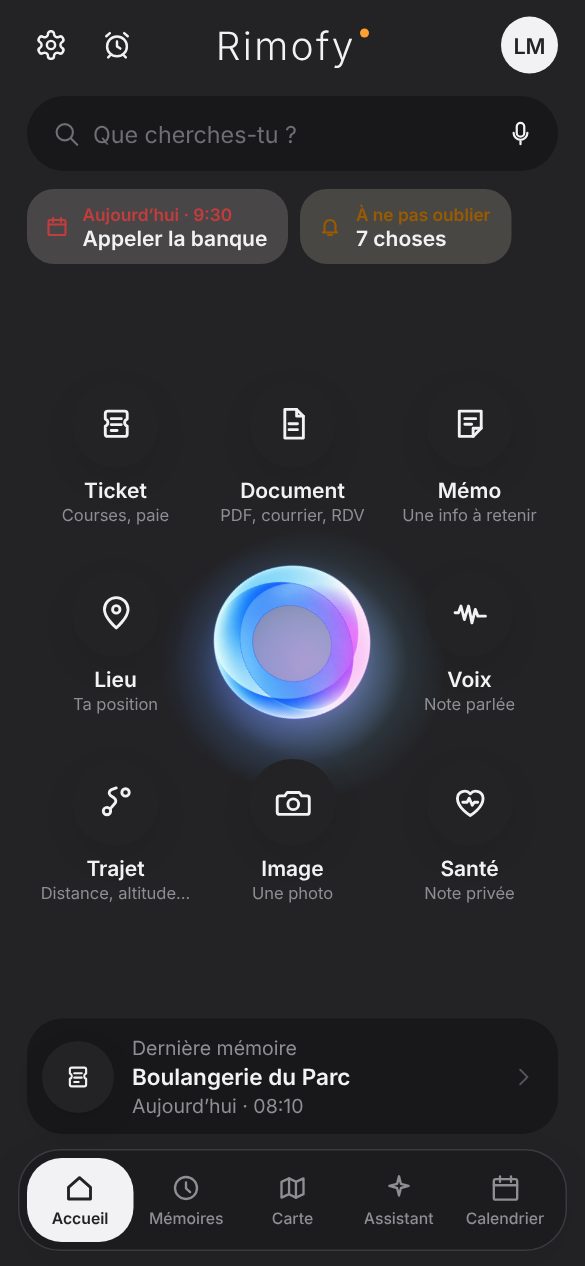Open the "À ne pas oublier" 7 choses chip
This screenshot has height=1266, width=585.
click(x=406, y=227)
